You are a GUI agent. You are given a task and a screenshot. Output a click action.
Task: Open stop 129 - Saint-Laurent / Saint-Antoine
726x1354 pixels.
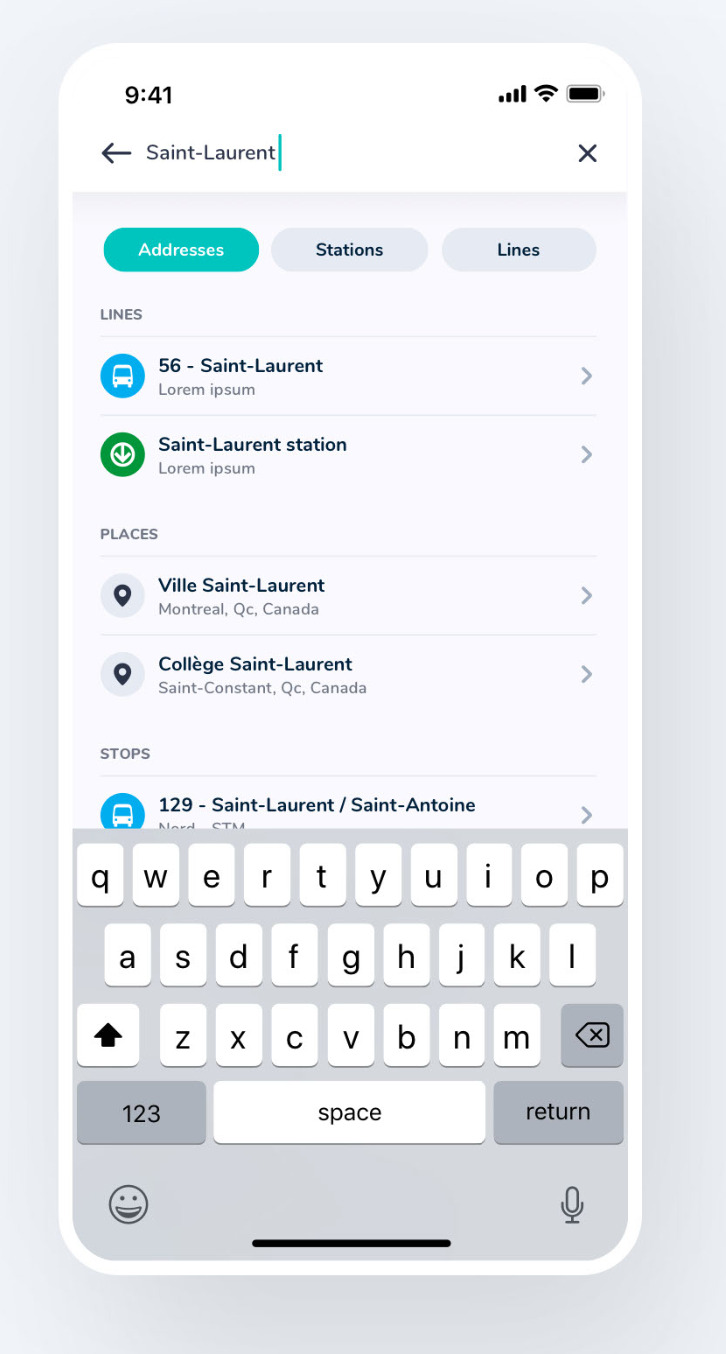tap(348, 808)
